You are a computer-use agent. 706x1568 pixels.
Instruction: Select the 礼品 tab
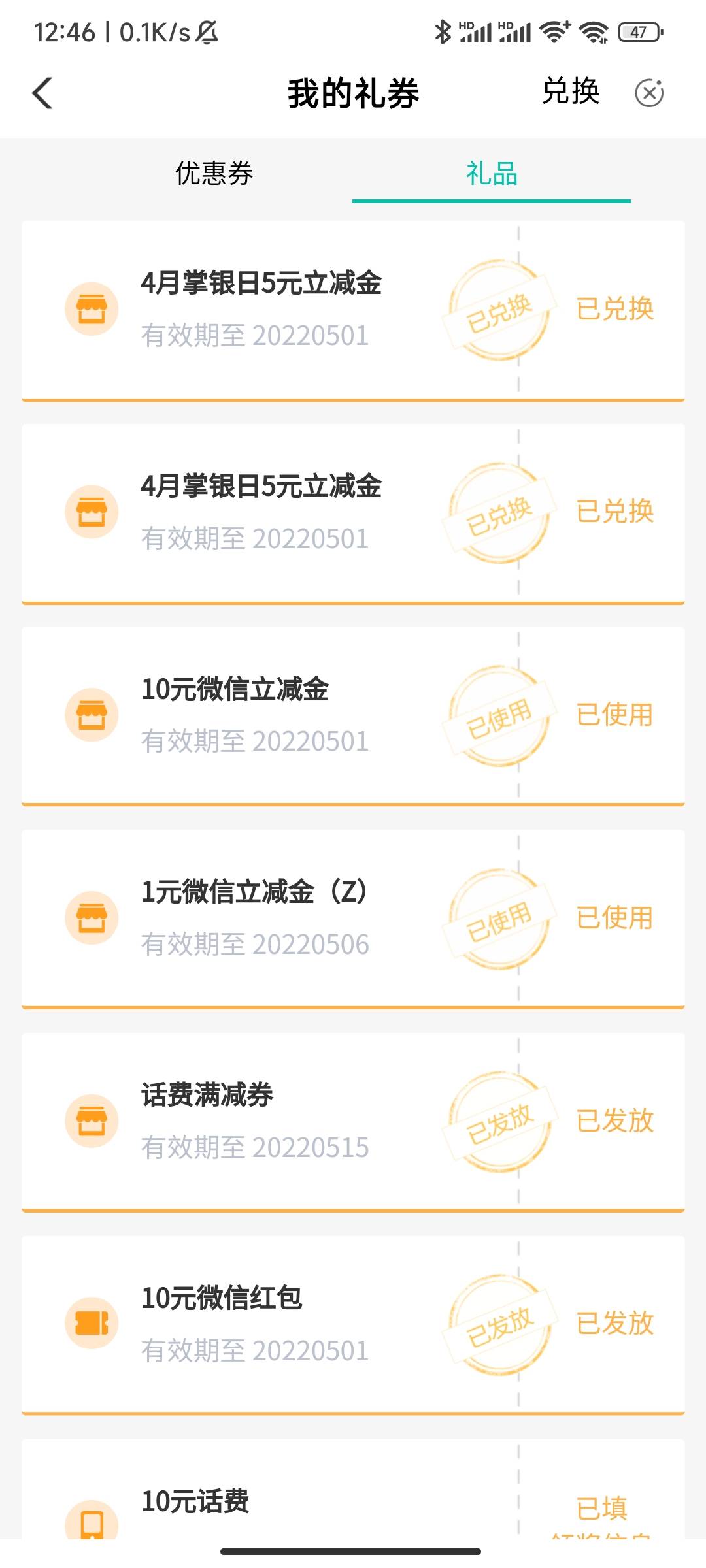(x=492, y=174)
